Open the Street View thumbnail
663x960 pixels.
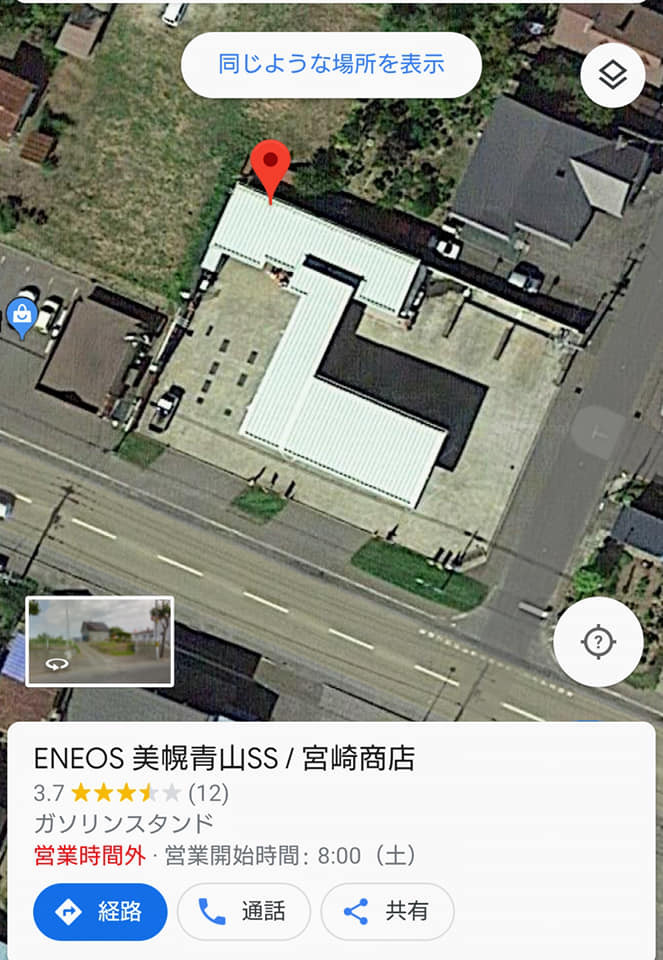click(100, 641)
